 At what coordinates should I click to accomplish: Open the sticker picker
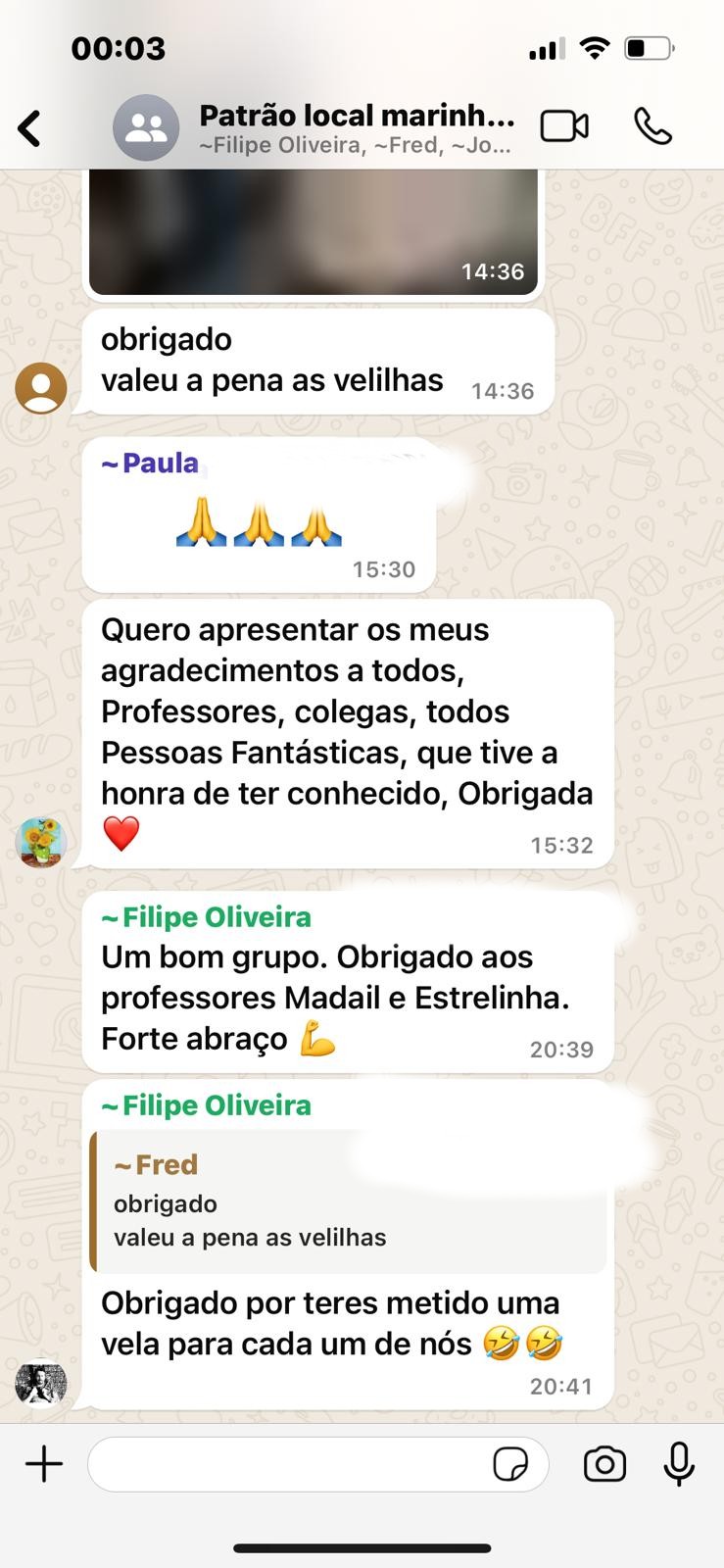tap(510, 1464)
